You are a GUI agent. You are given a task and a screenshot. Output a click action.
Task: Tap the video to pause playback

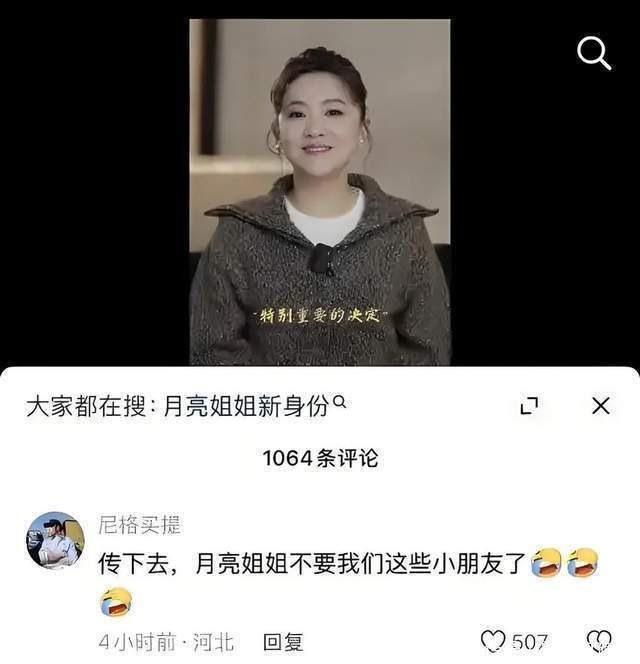coord(320,190)
